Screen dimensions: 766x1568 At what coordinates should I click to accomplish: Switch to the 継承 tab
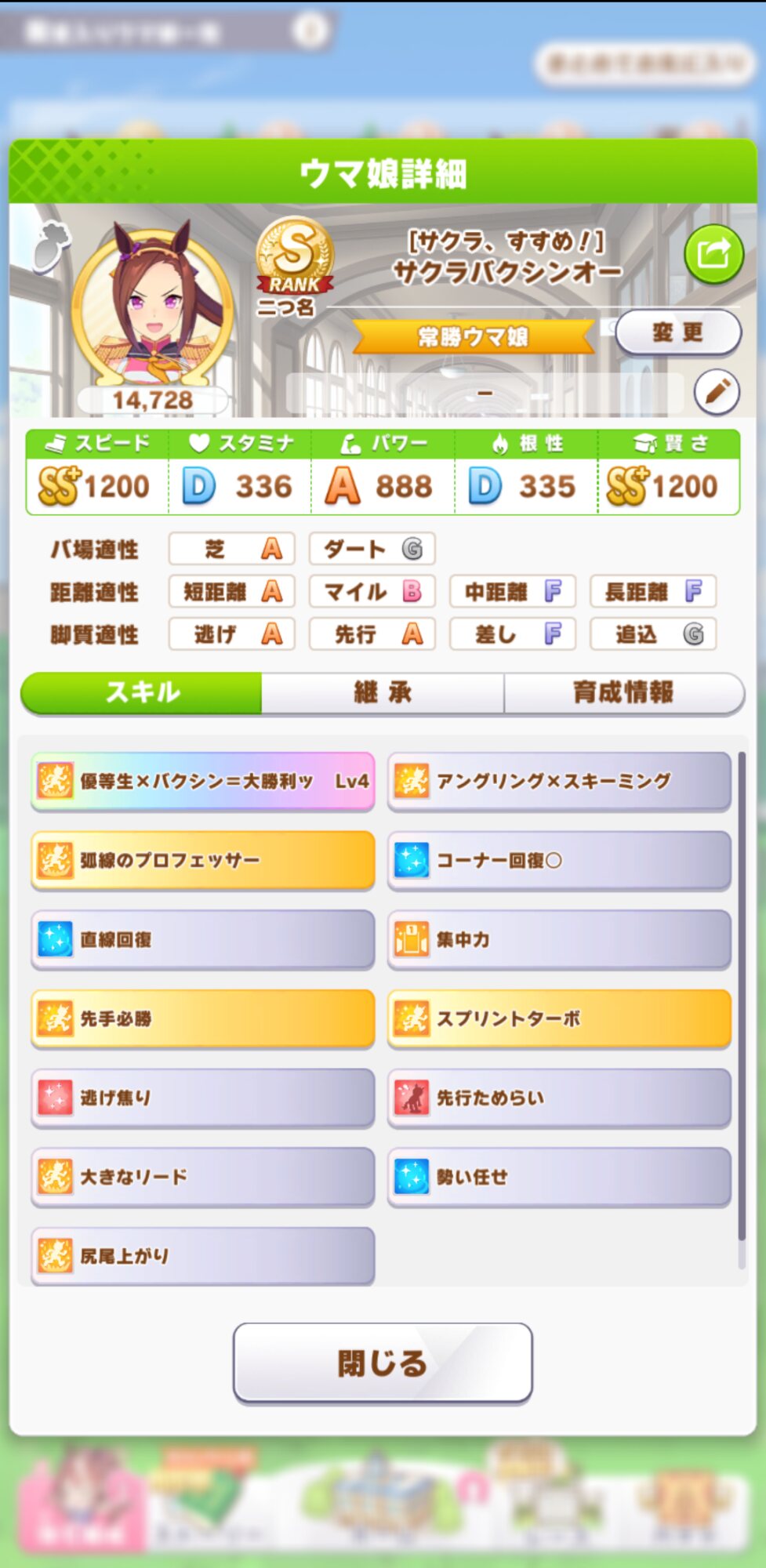(382, 692)
